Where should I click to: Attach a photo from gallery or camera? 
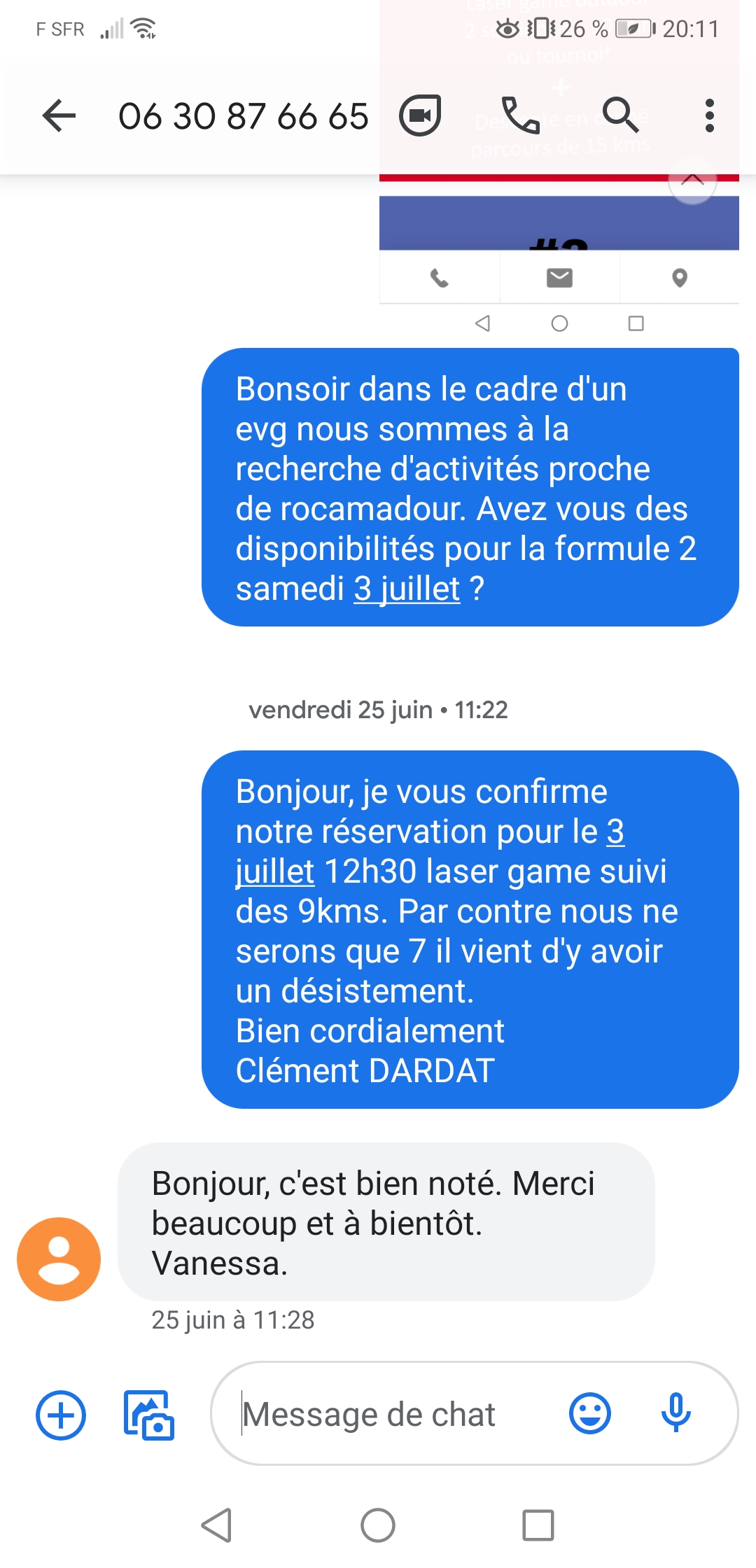point(148,1415)
